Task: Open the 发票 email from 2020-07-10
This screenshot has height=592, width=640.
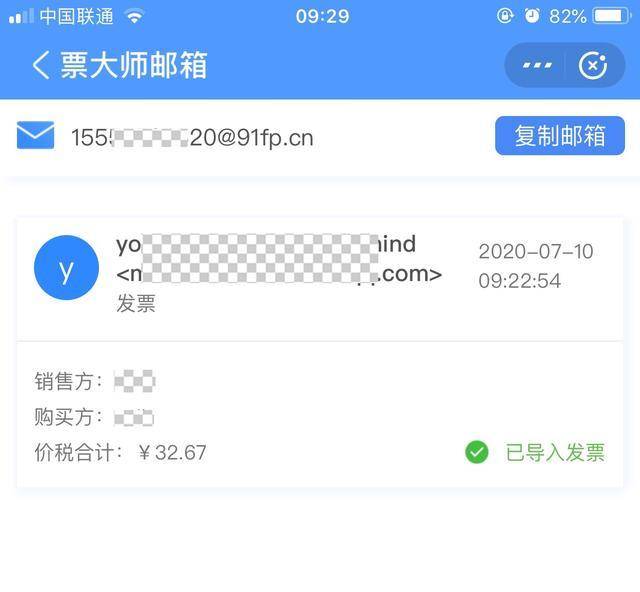Action: click(300, 275)
